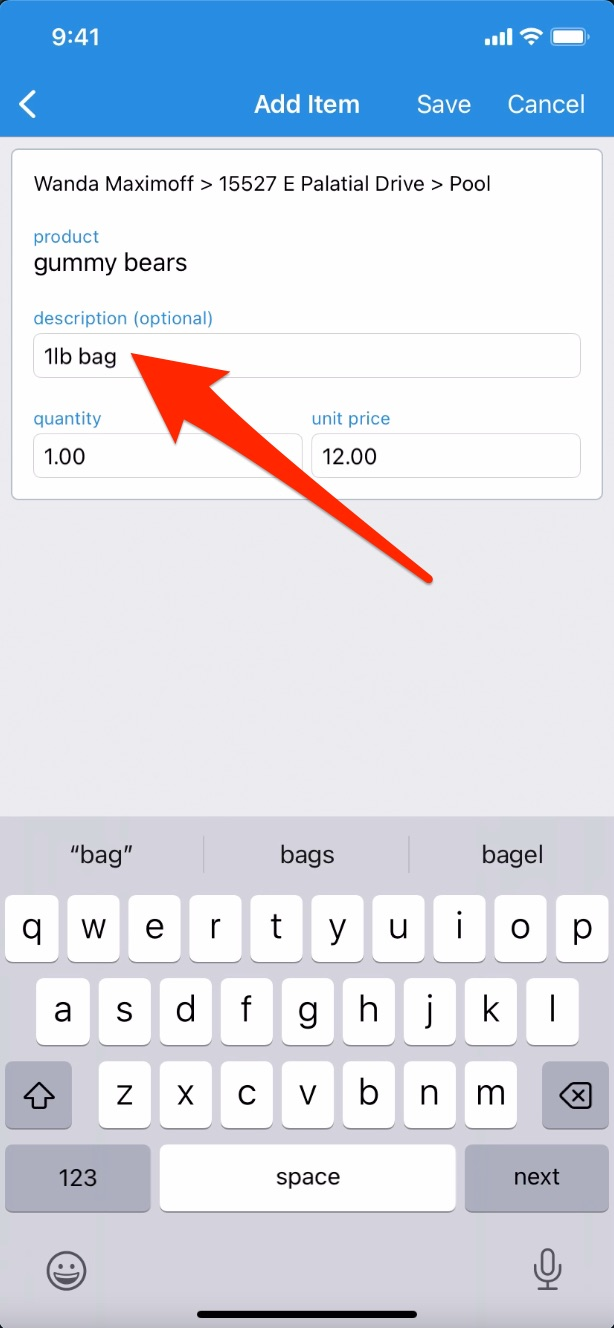614x1328 pixels.
Task: Open the emoji keyboard
Action: [x=67, y=1270]
